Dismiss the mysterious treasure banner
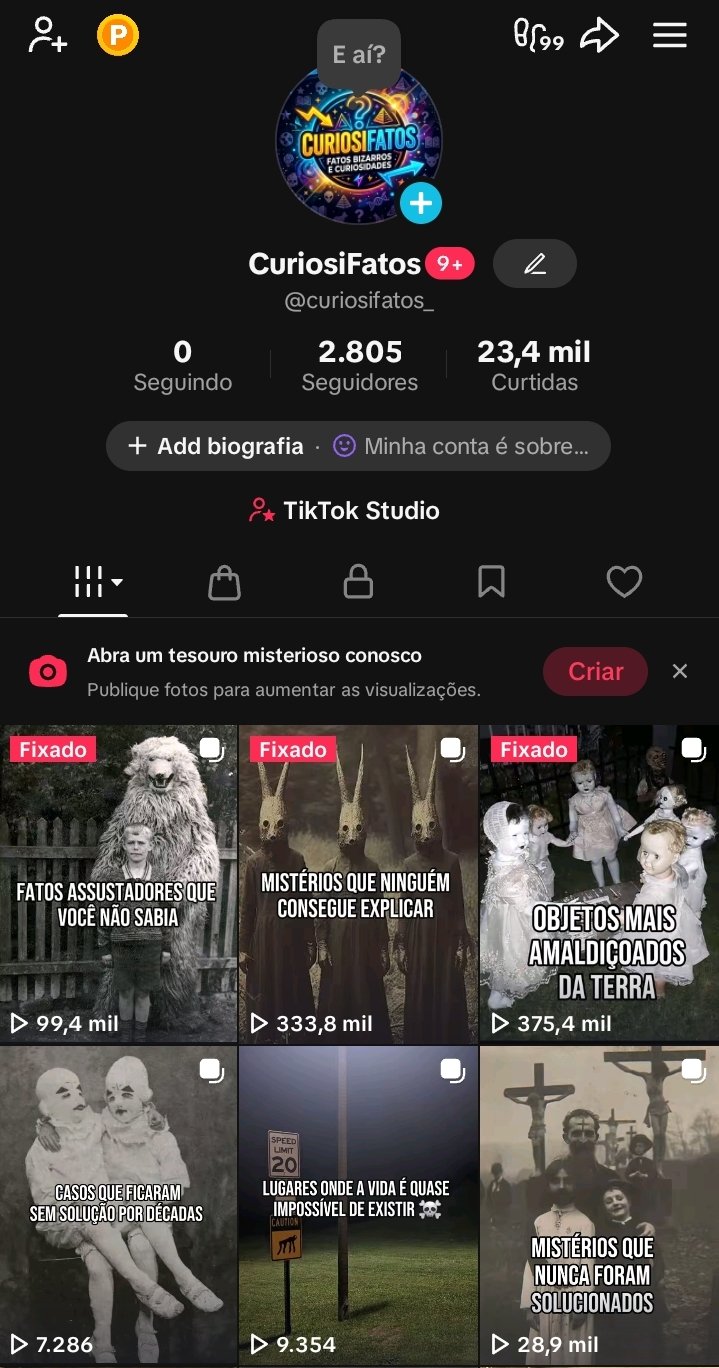 pos(680,672)
